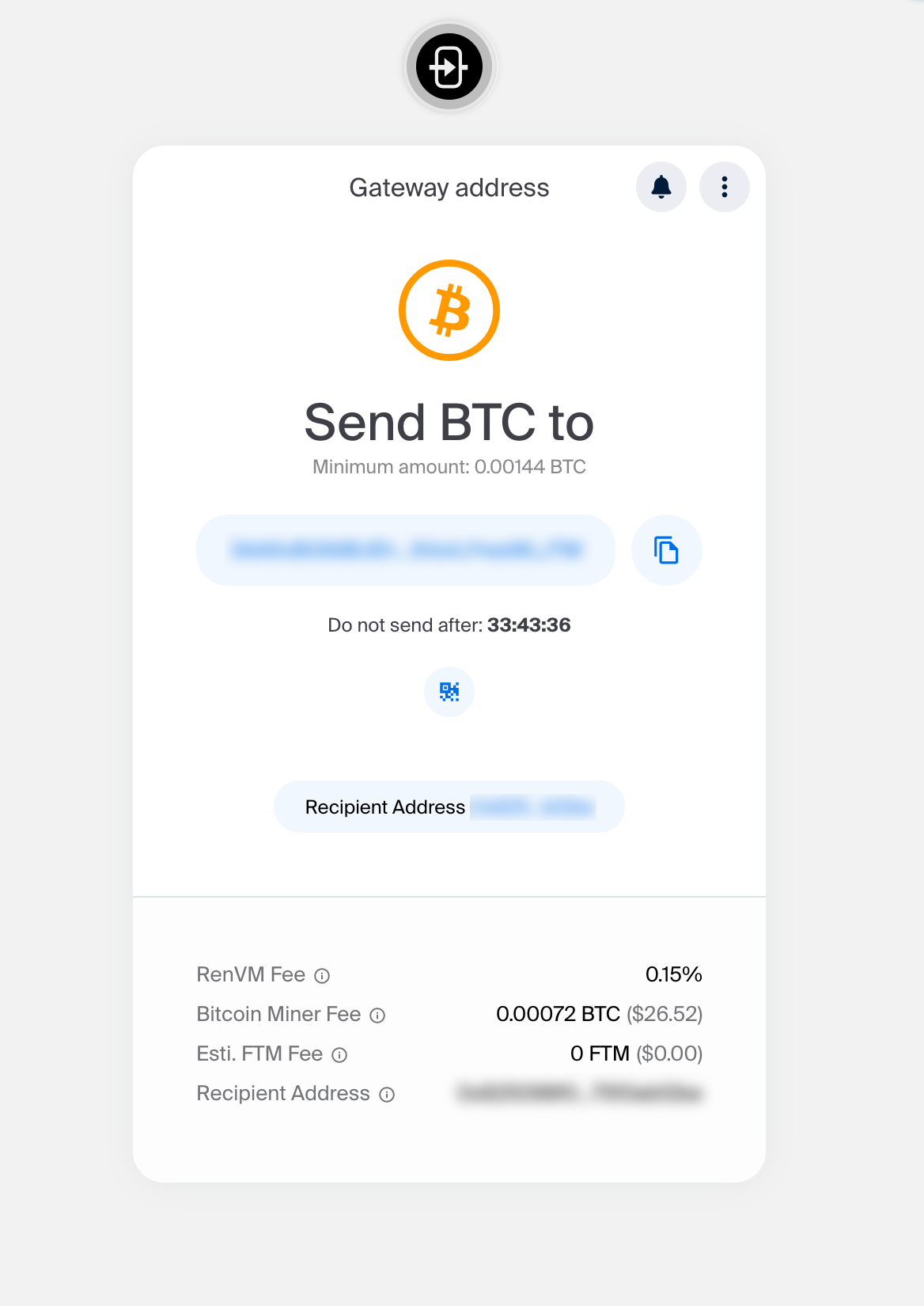The width and height of the screenshot is (924, 1306).
Task: Show the QR code for the gateway address
Action: coord(449,691)
